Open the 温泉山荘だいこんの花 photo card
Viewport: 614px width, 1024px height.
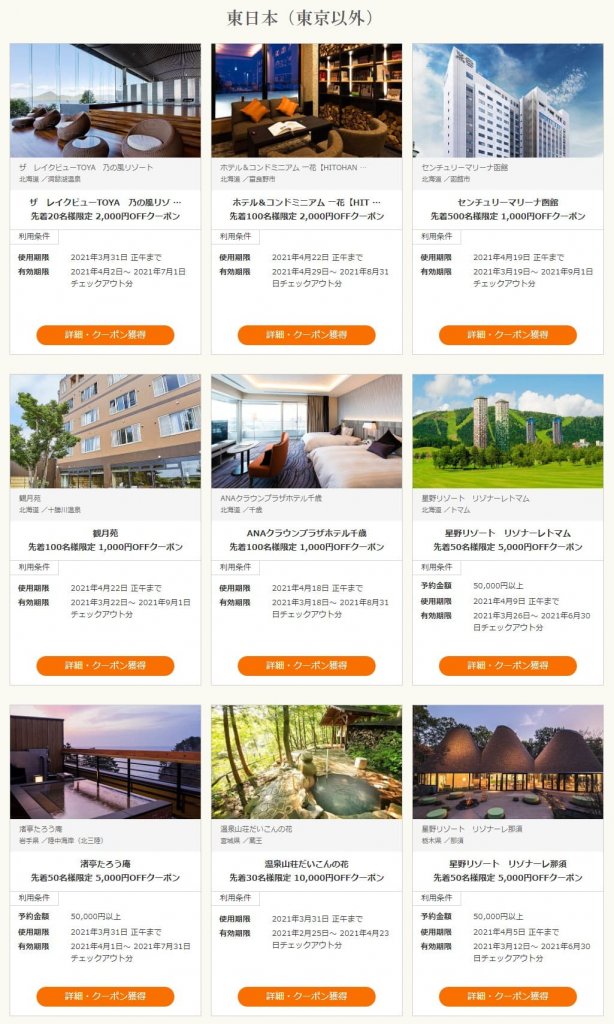[306, 761]
